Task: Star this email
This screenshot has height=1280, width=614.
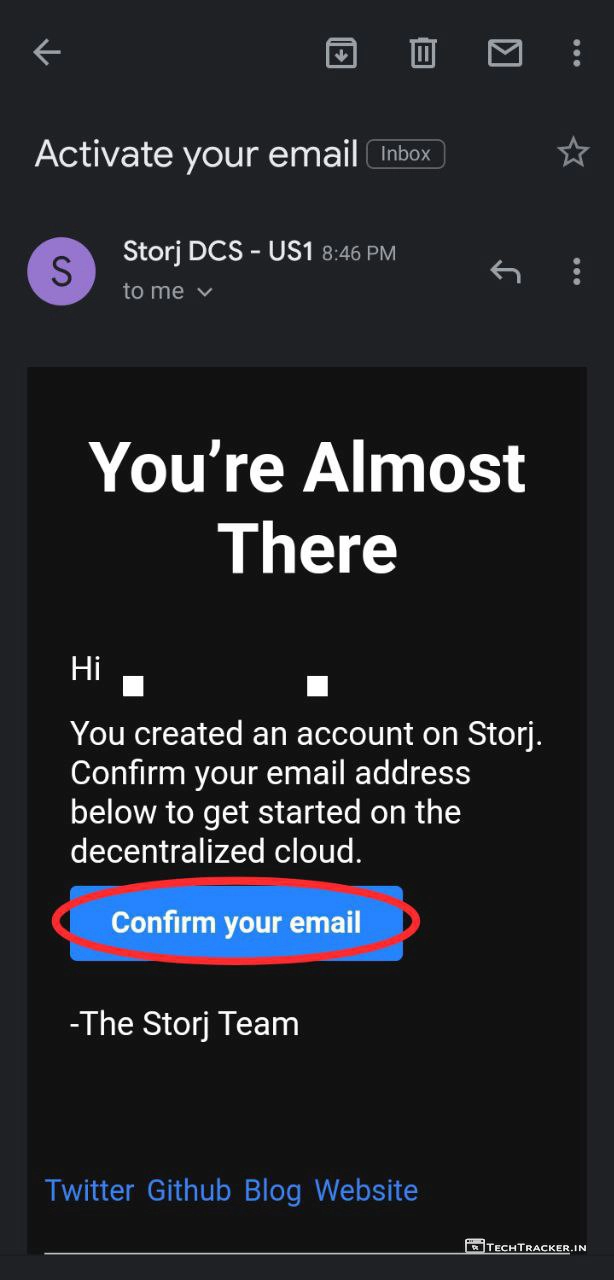Action: 573,153
